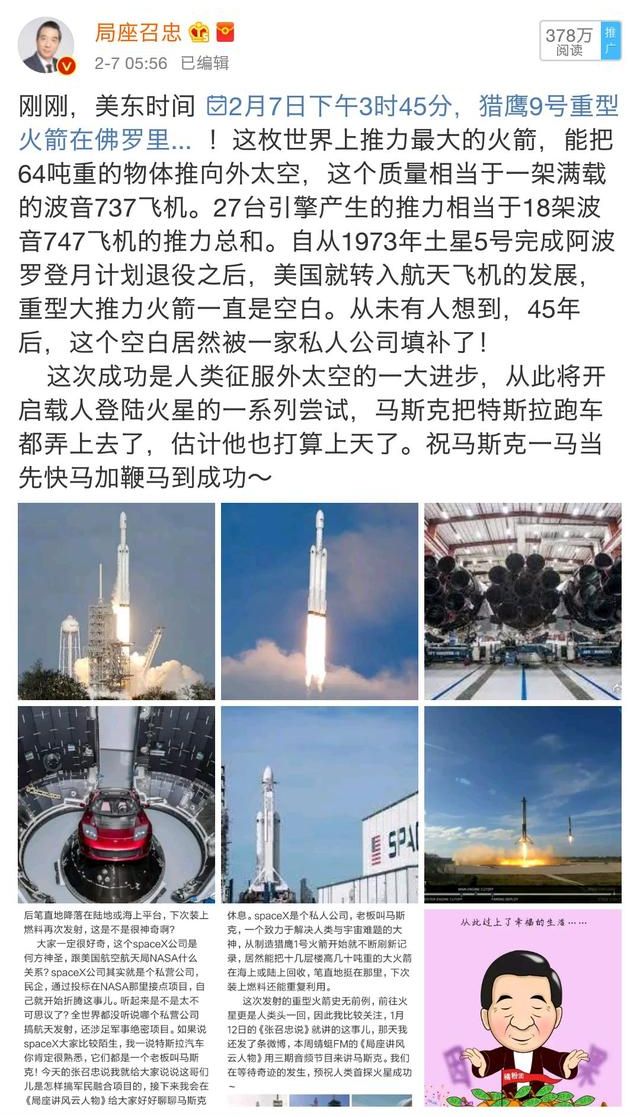Screen dimensions: 639x1117
Task: View the red Tesla roadster photo
Action: pos(116,804)
